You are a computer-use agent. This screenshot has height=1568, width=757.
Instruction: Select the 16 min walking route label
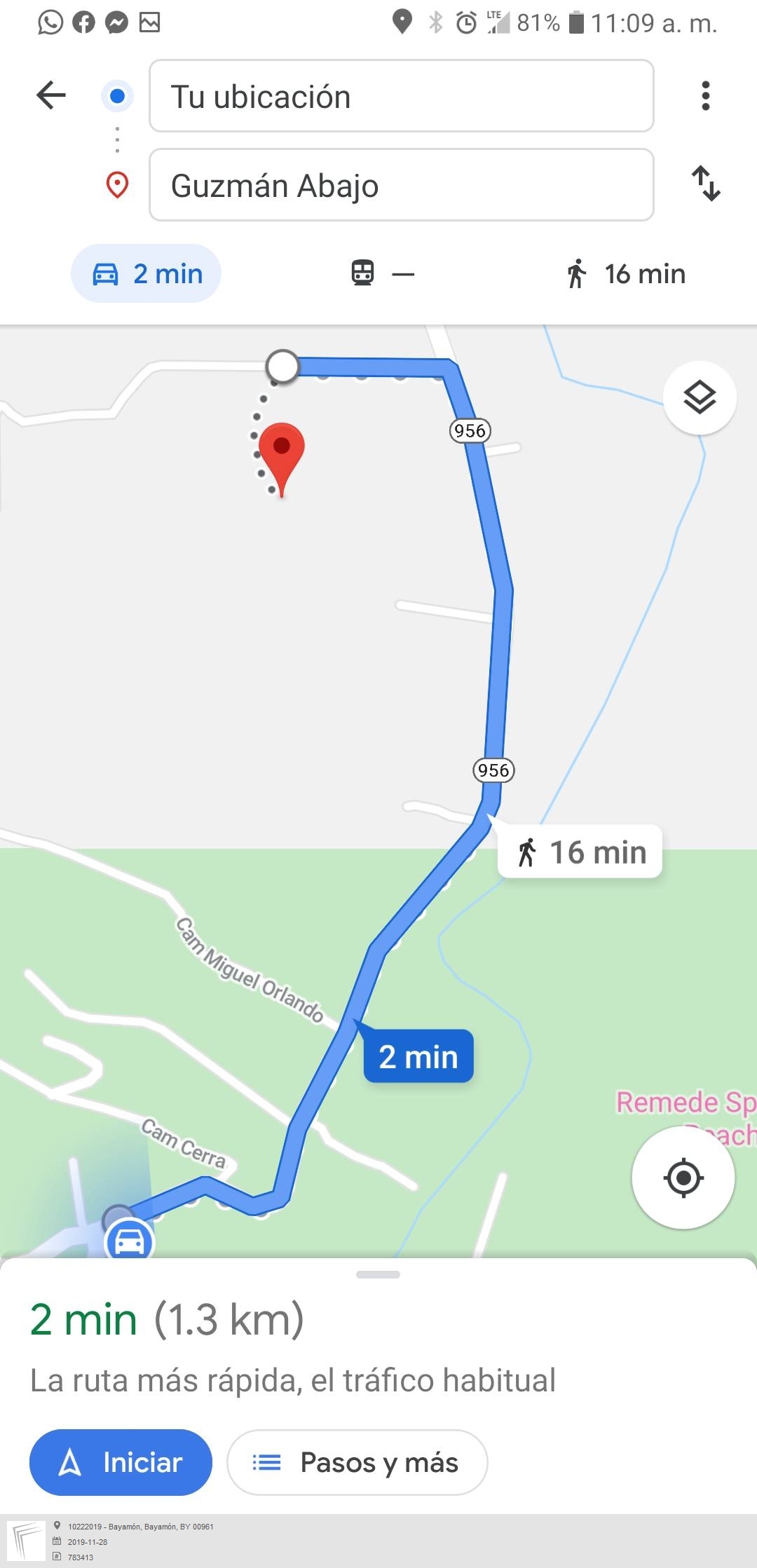tap(580, 852)
